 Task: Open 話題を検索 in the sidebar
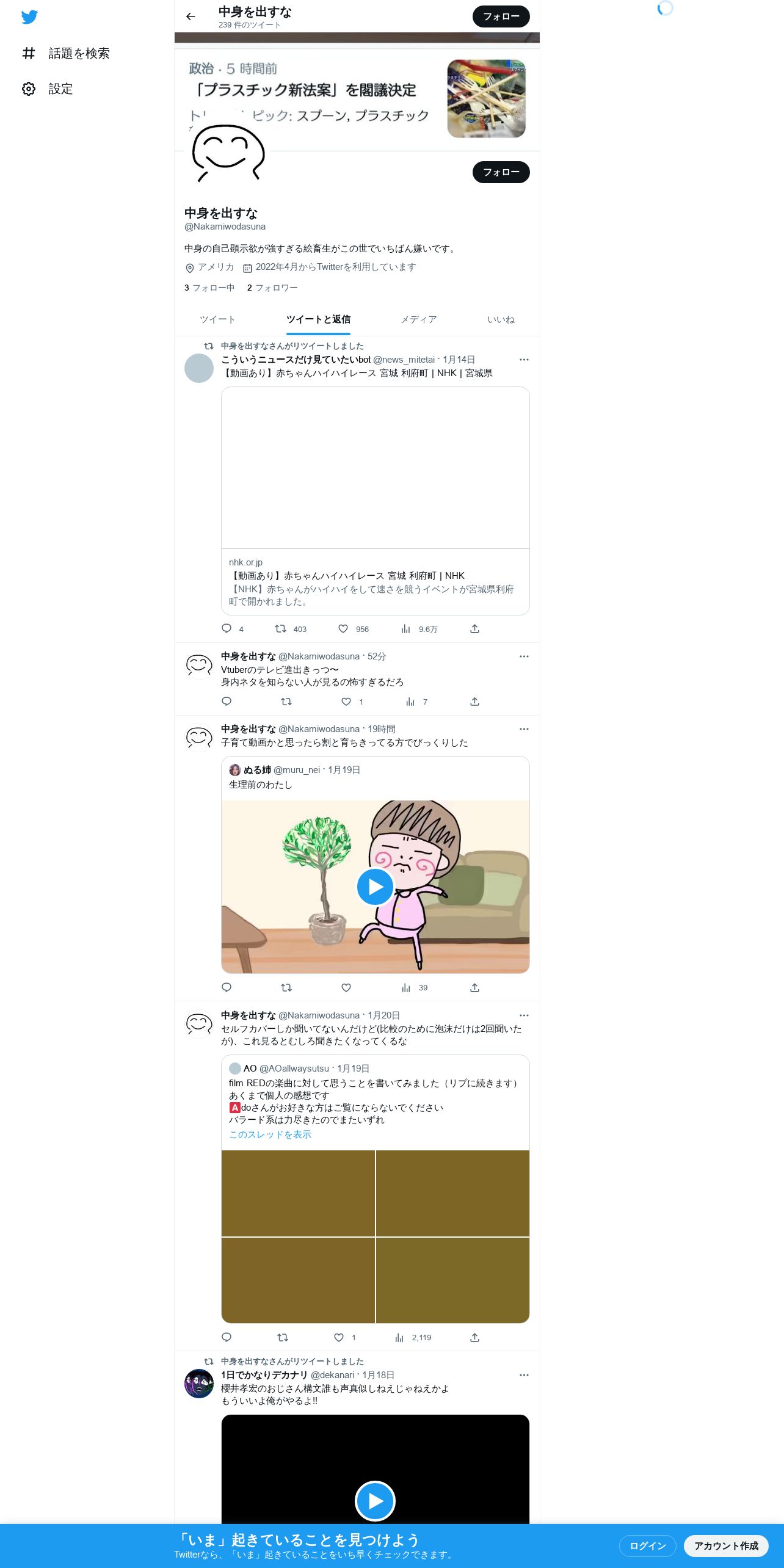click(66, 54)
